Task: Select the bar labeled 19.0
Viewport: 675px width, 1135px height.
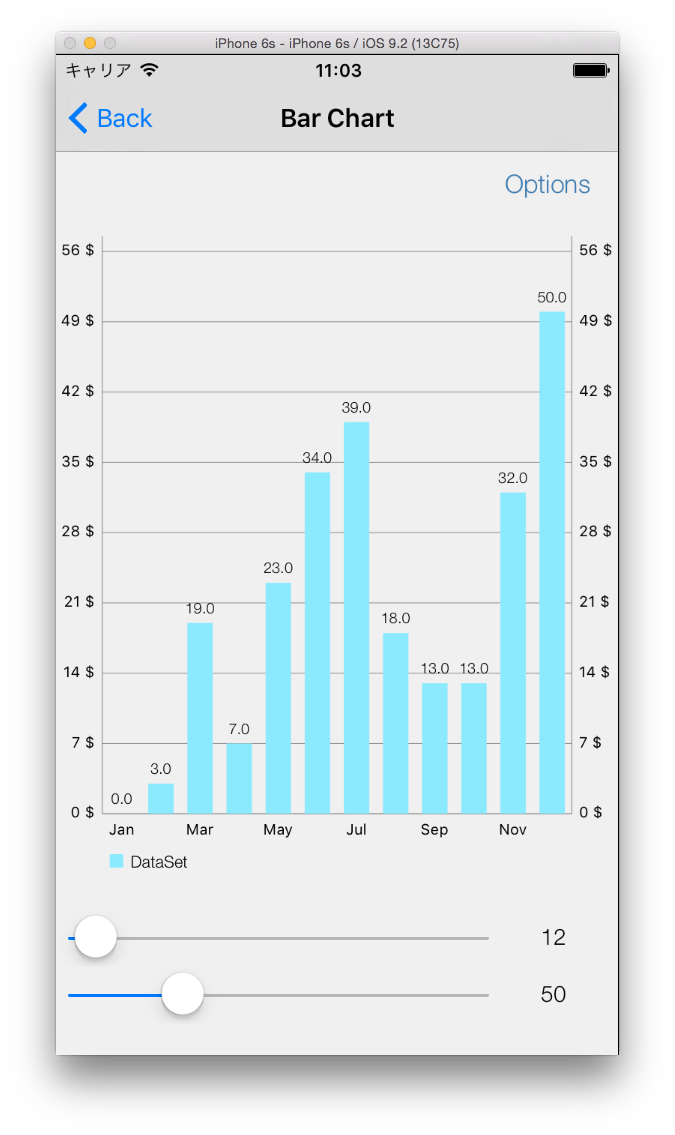Action: point(200,717)
